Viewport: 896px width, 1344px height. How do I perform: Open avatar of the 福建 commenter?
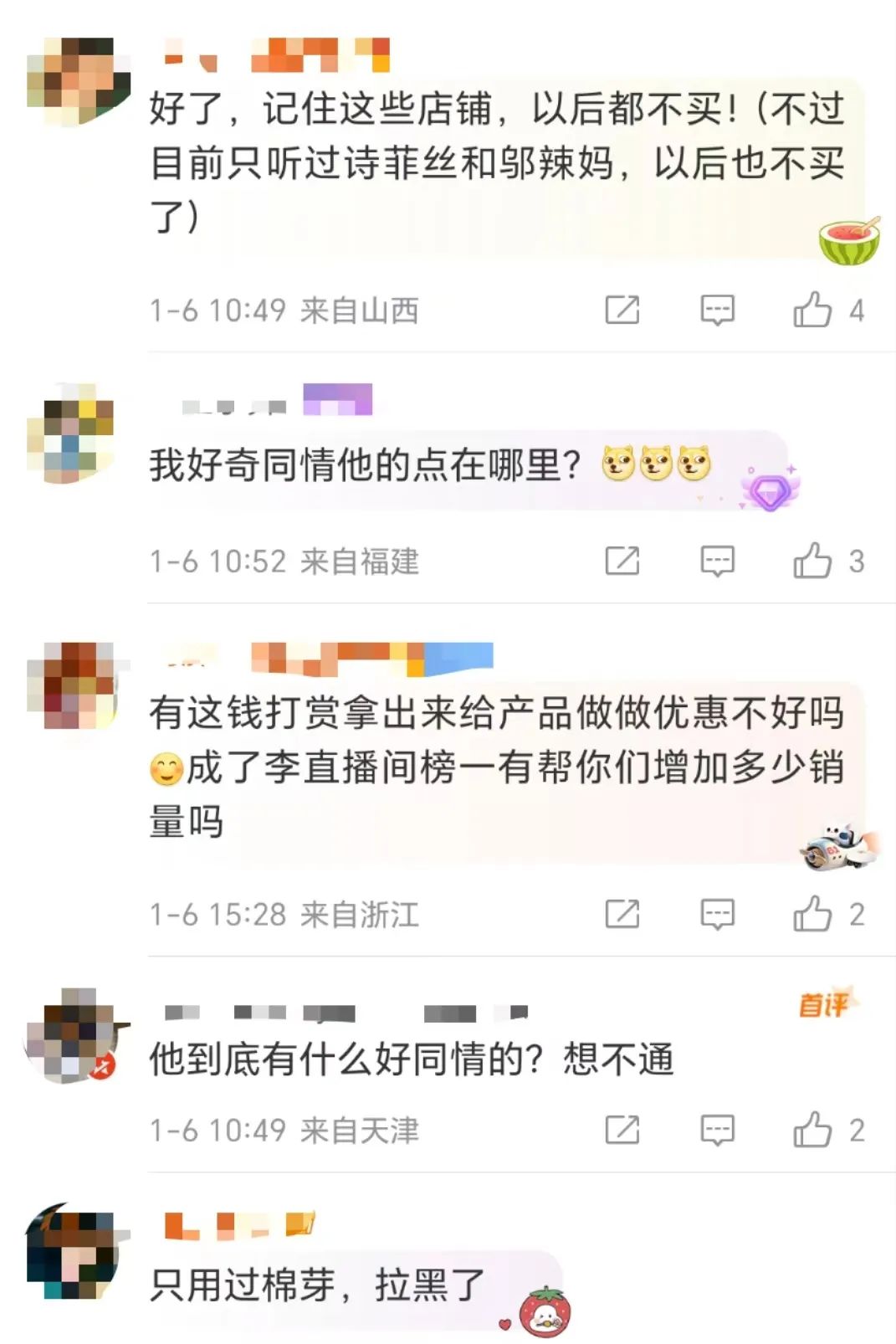[x=70, y=433]
